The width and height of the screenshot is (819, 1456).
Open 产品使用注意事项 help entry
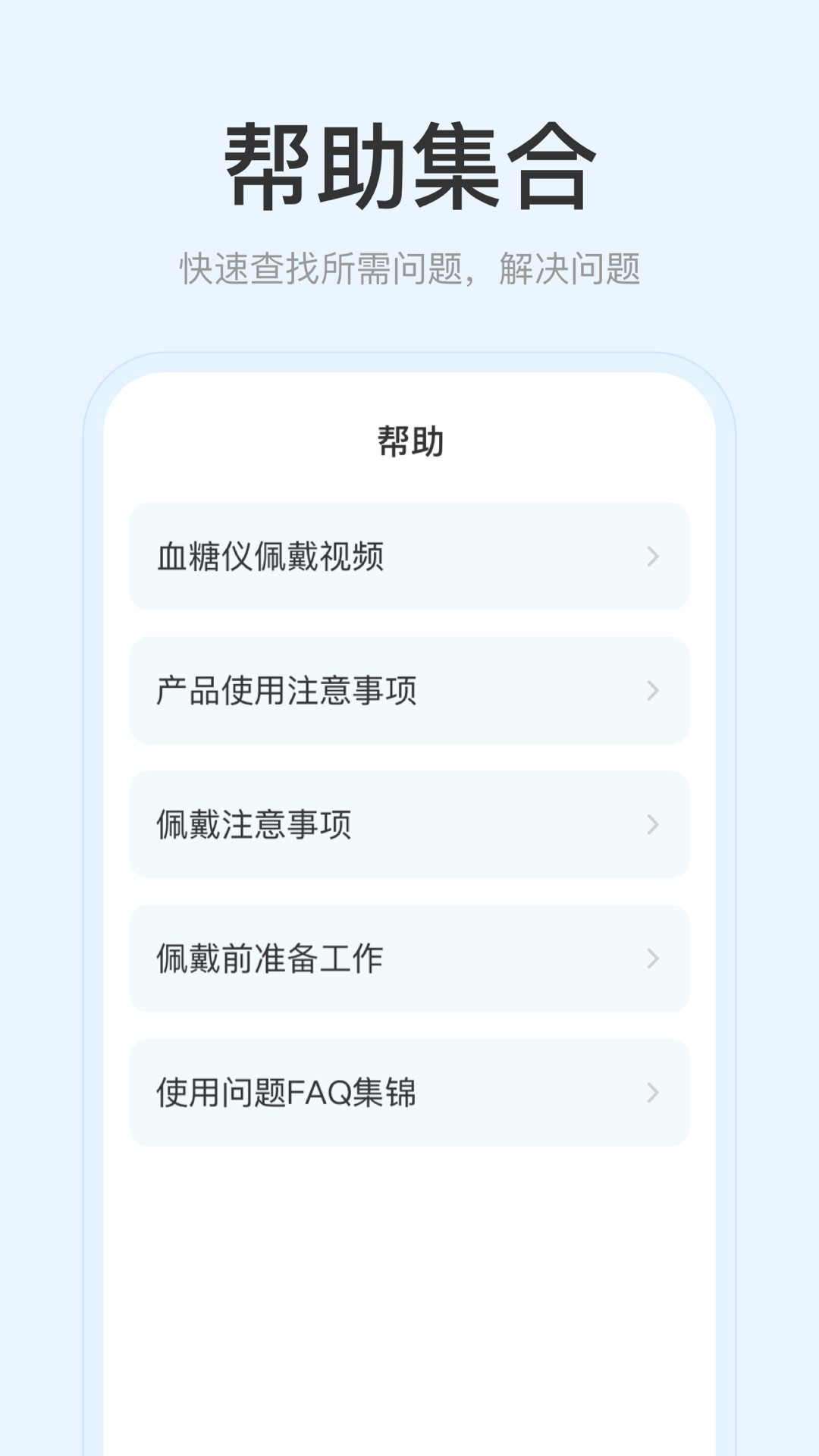[x=409, y=690]
